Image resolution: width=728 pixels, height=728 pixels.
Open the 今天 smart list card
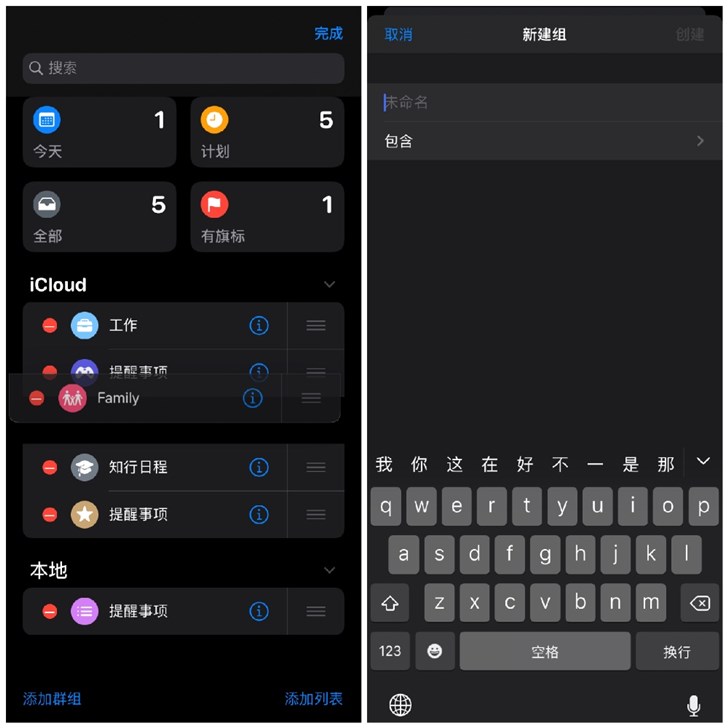pos(99,133)
